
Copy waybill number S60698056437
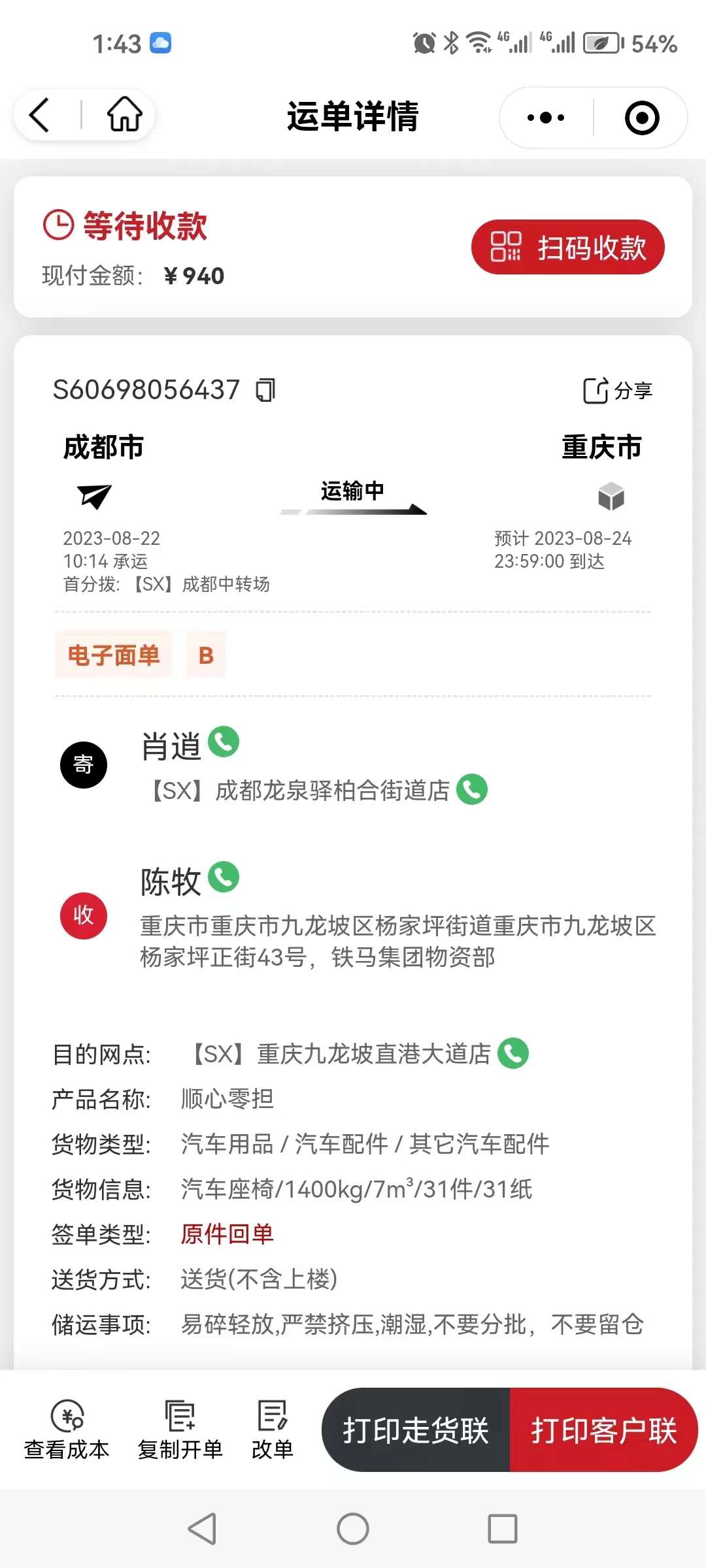(265, 390)
